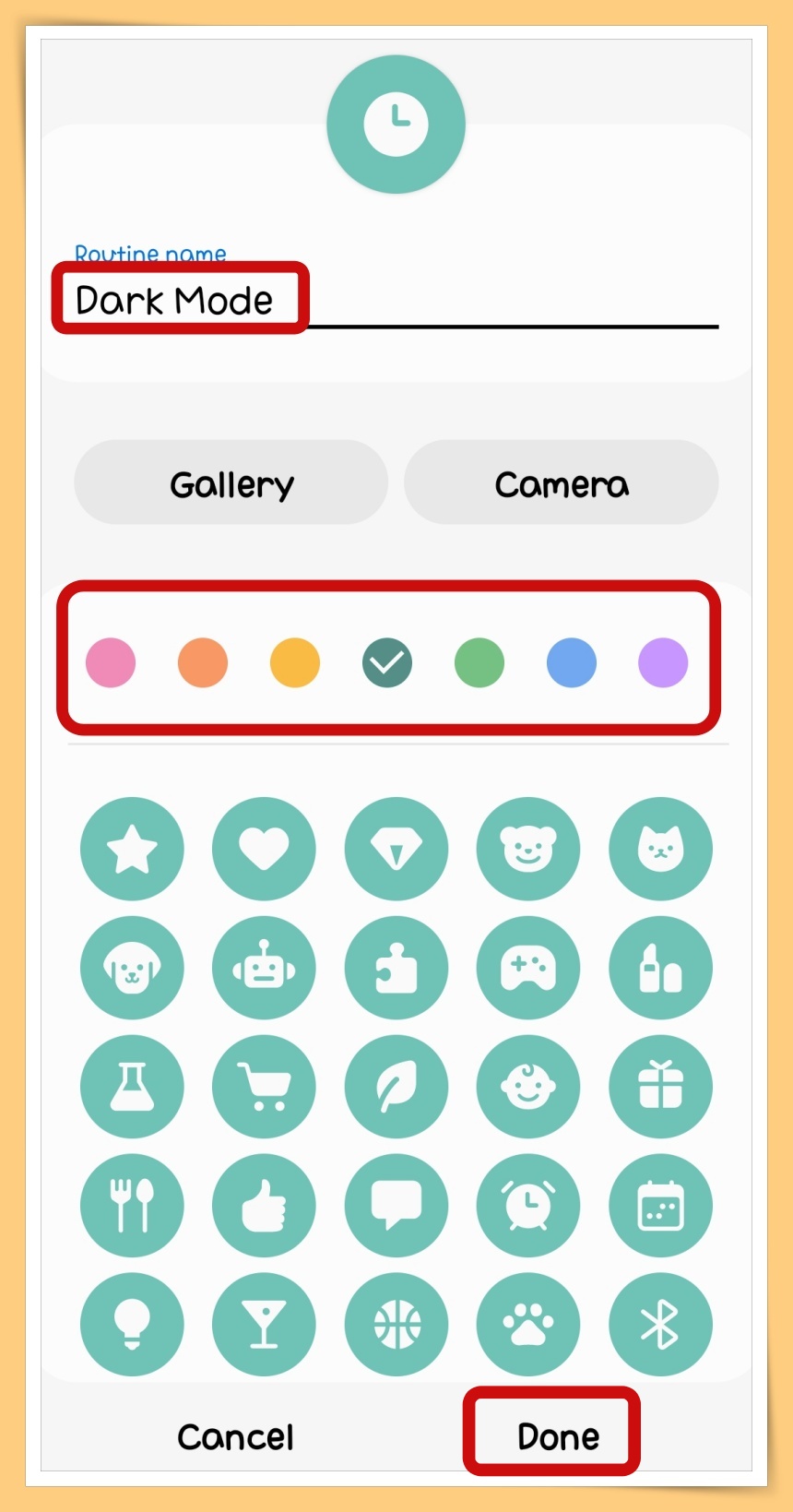Open Camera to take an icon photo
Image resolution: width=793 pixels, height=1512 pixels.
click(x=561, y=483)
